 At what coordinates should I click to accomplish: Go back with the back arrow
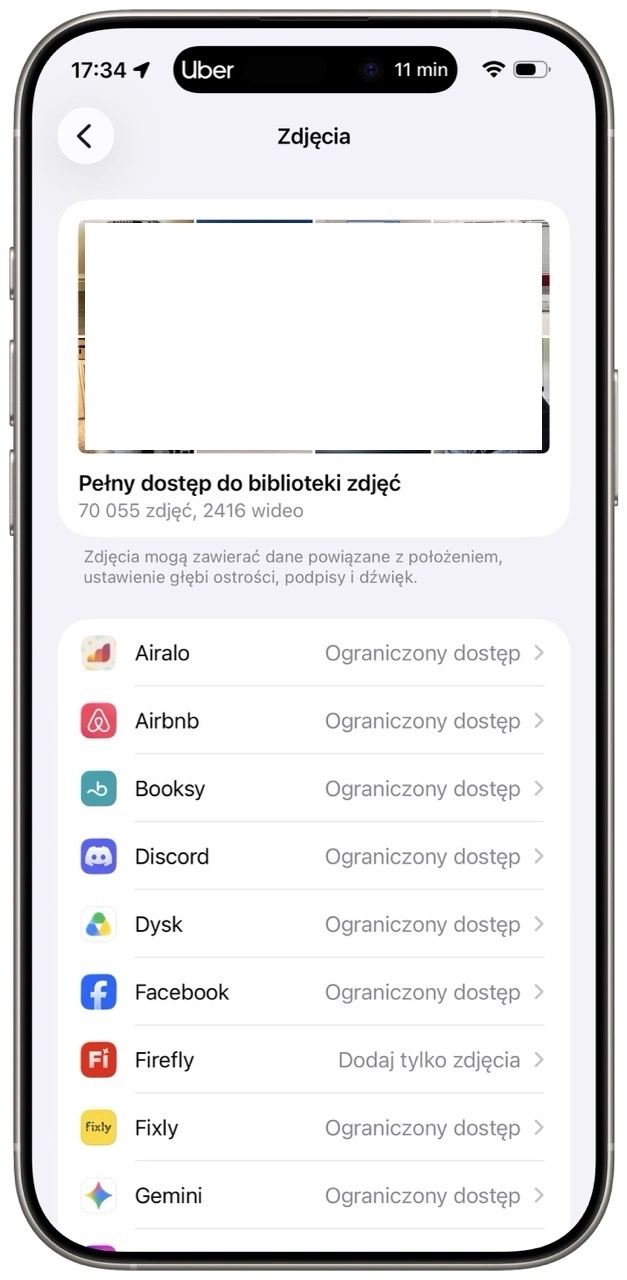tap(85, 136)
